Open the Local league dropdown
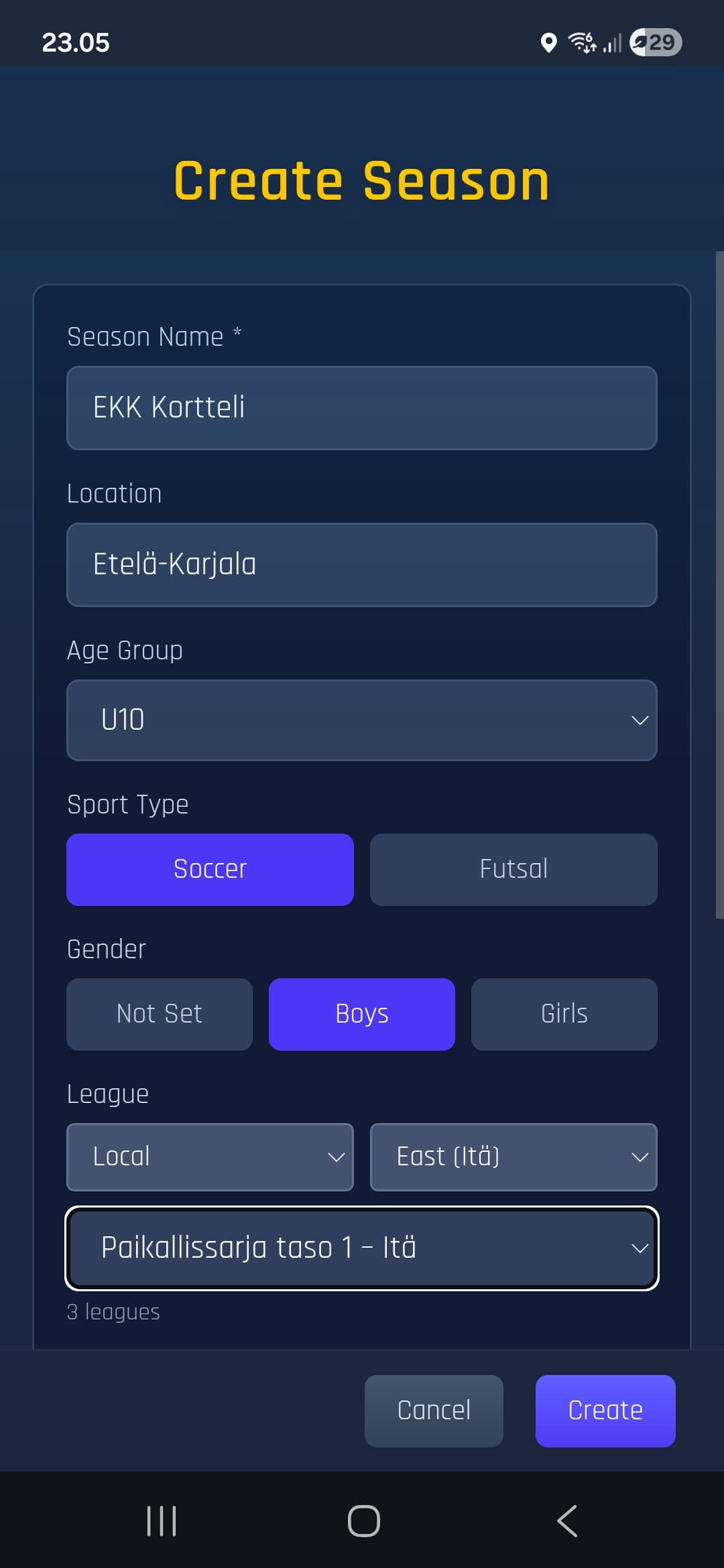The image size is (724, 1568). 210,1157
